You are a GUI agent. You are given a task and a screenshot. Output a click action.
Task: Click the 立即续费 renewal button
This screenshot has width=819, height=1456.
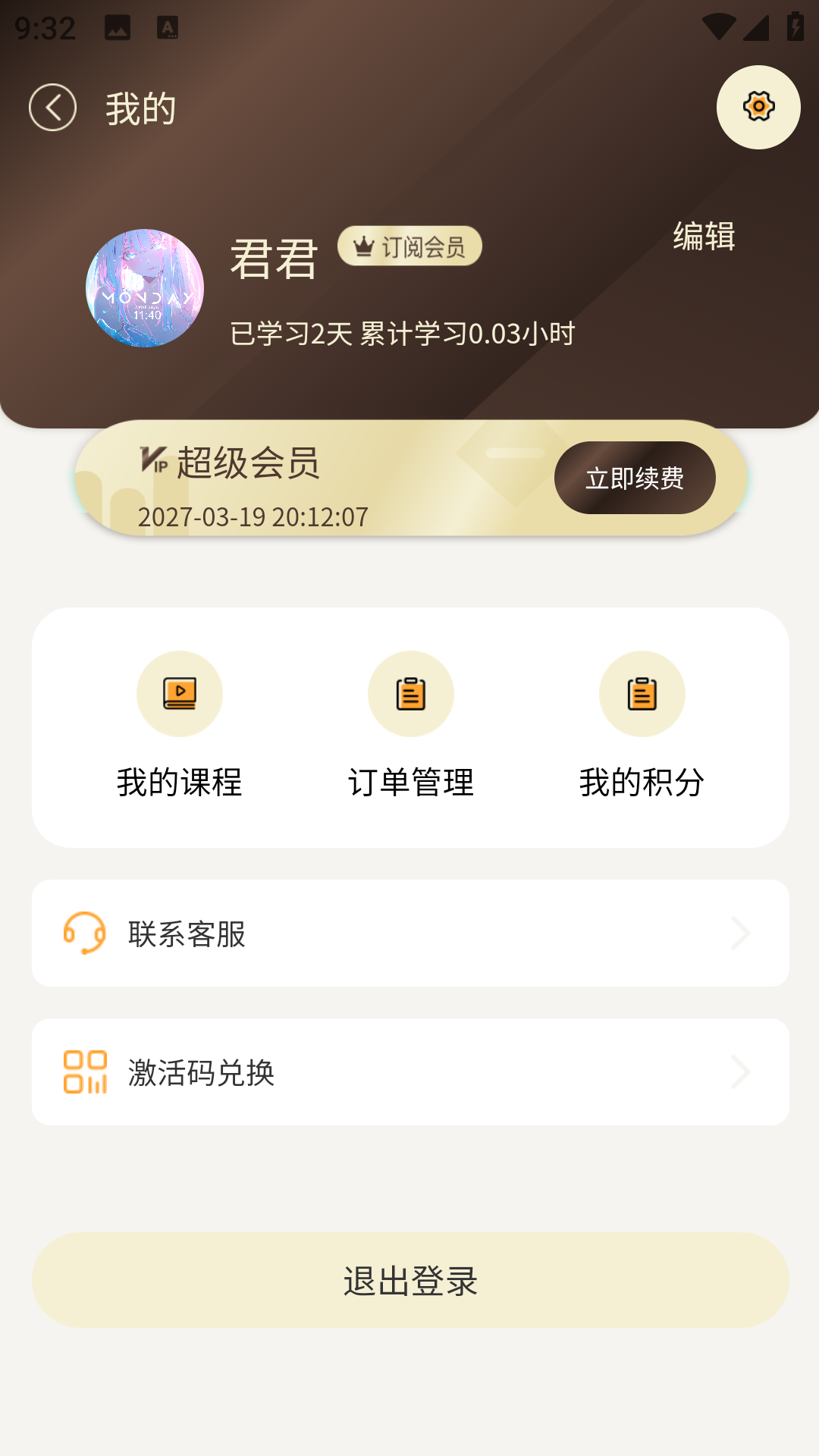(635, 477)
